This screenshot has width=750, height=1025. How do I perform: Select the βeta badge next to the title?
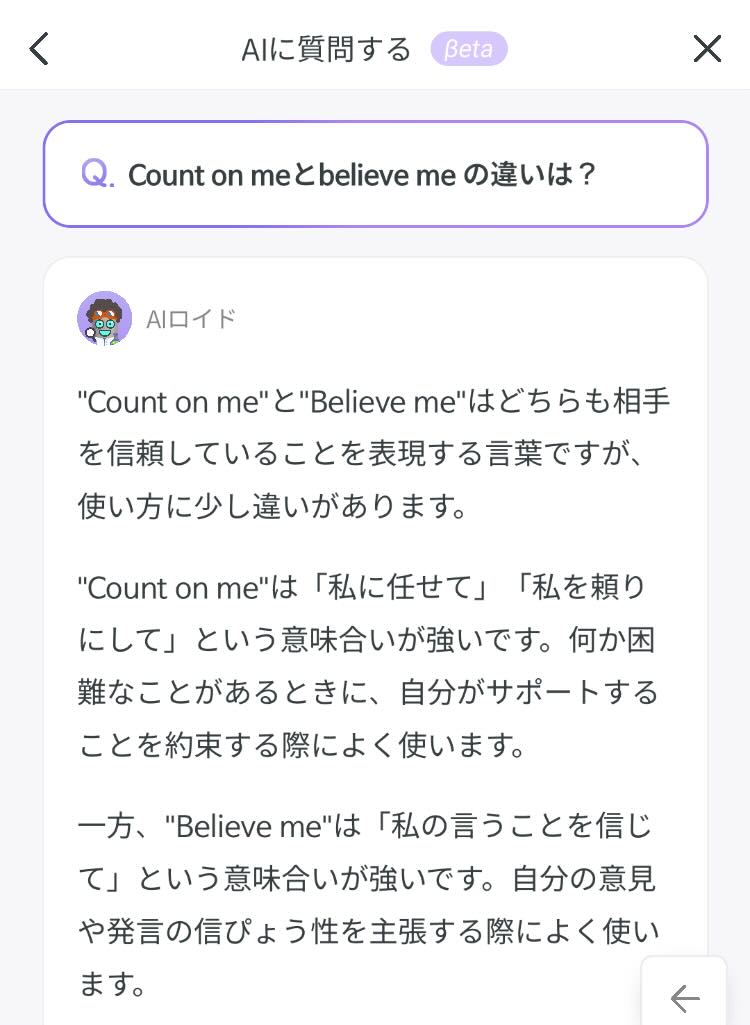pyautogui.click(x=469, y=47)
